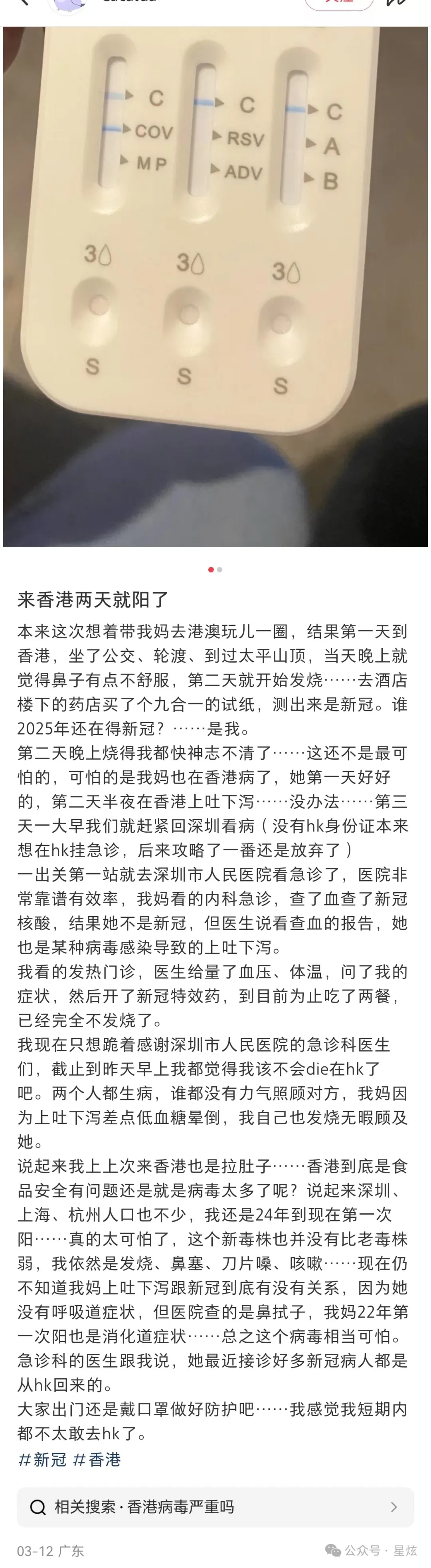The width and height of the screenshot is (431, 1568).
Task: Go back with the top arrow
Action: point(24,2)
